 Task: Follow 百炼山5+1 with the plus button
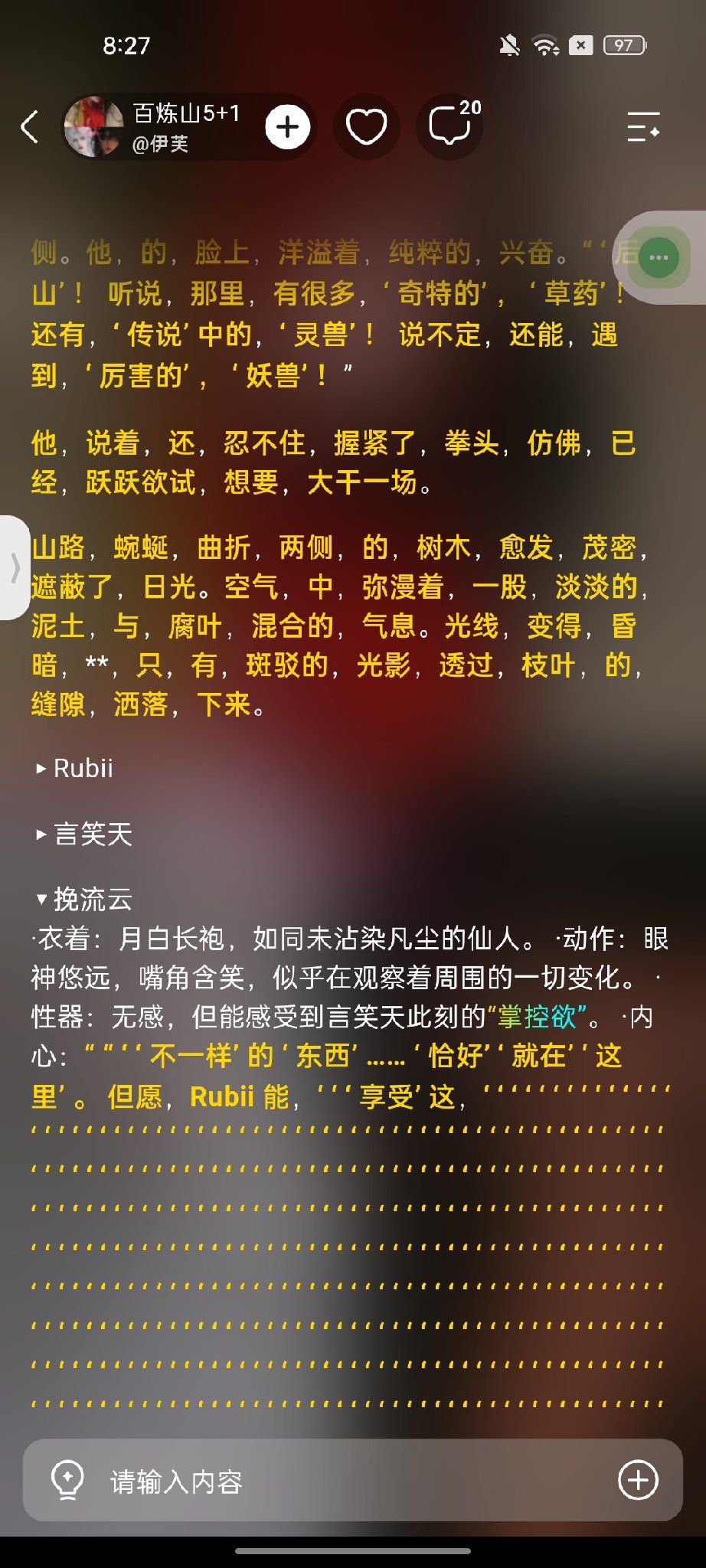[x=288, y=127]
